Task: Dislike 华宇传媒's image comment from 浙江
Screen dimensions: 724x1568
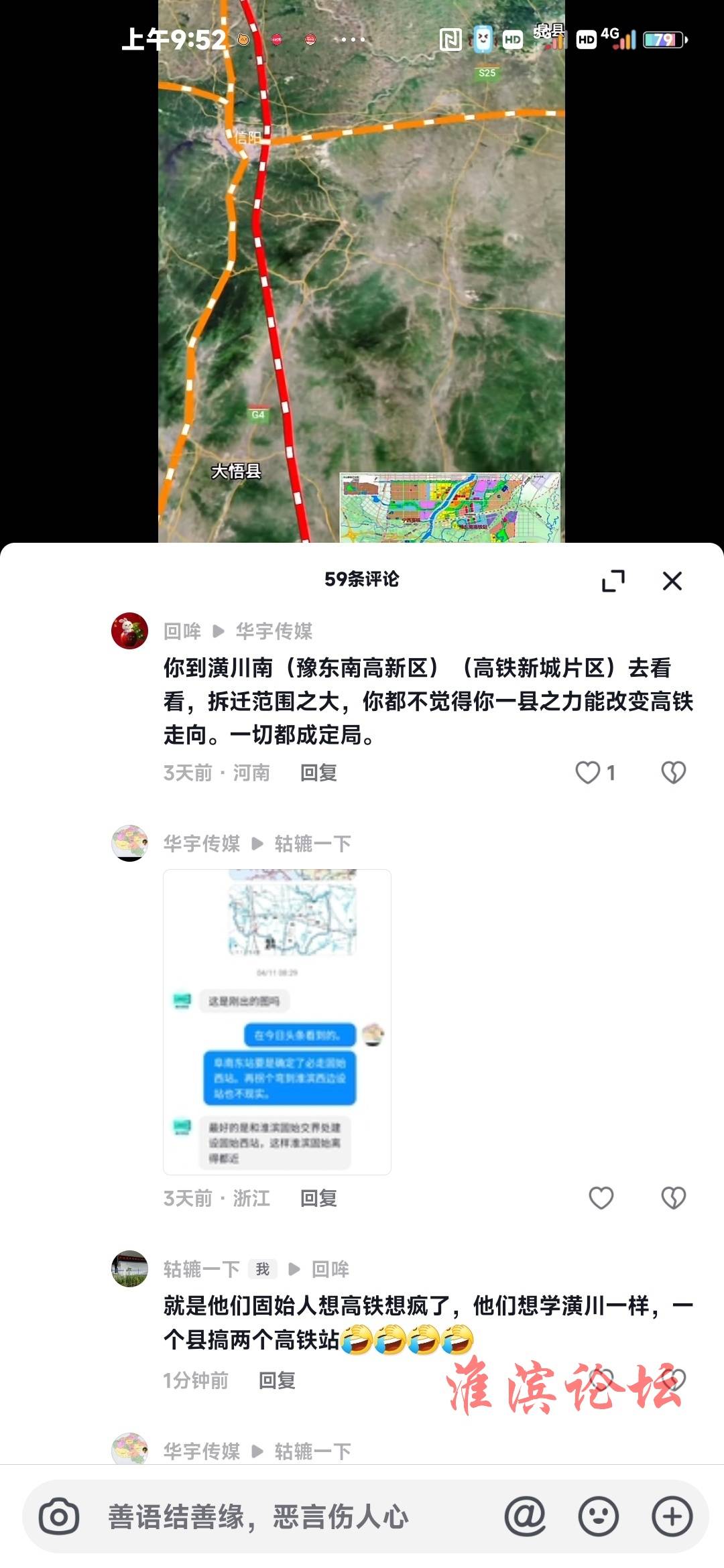Action: coord(673,1197)
